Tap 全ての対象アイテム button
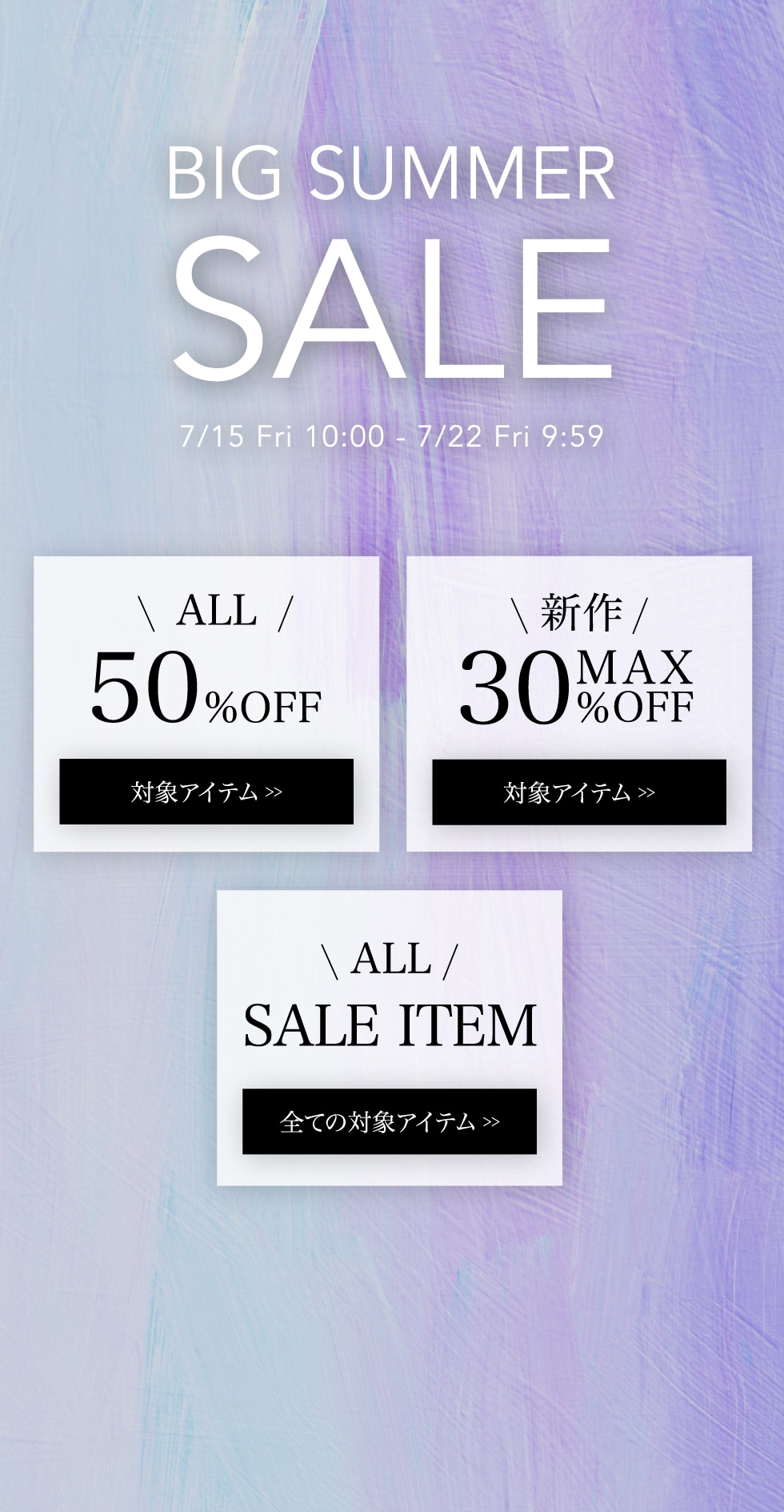 [x=390, y=1121]
